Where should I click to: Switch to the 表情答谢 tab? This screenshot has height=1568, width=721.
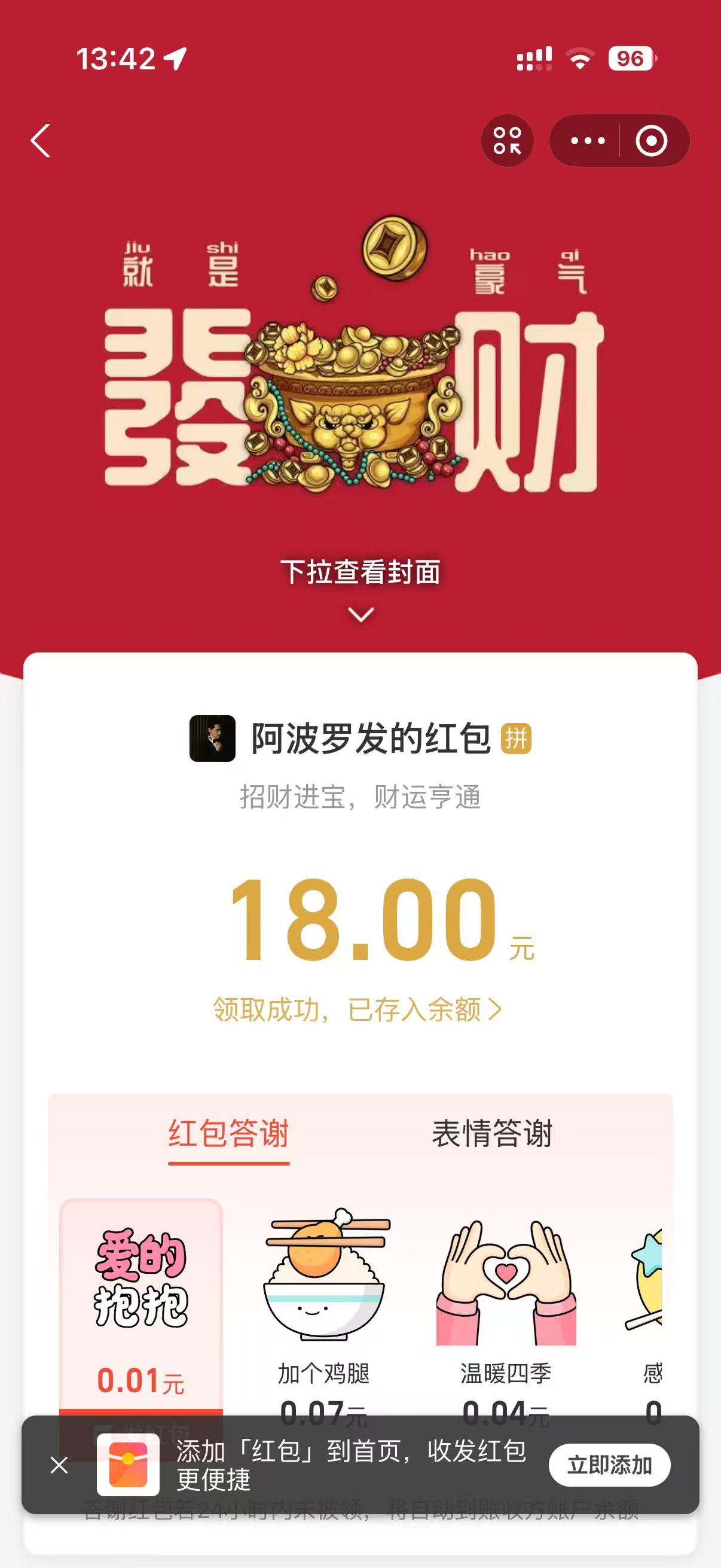[x=492, y=1134]
